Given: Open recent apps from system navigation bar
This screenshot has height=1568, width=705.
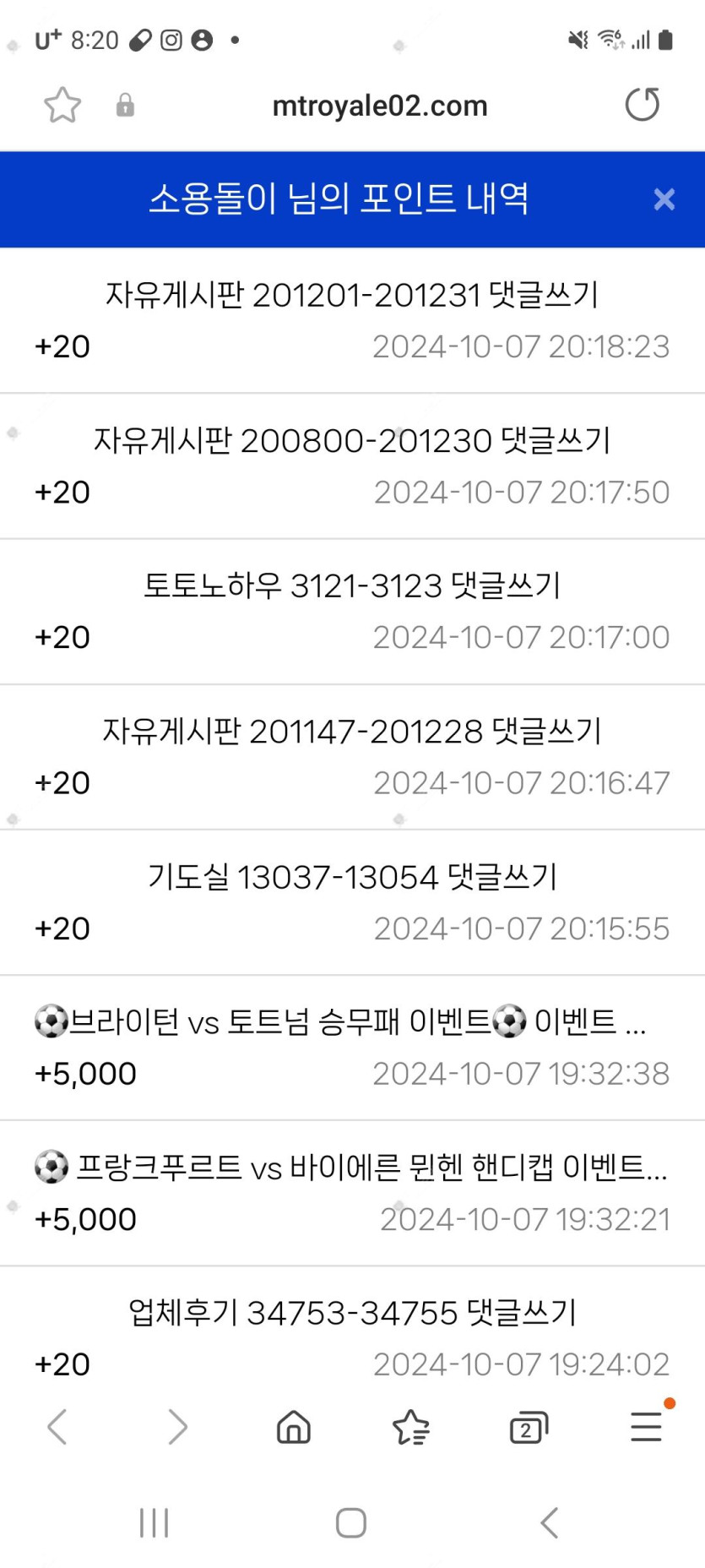Looking at the screenshot, I should pyautogui.click(x=155, y=1522).
